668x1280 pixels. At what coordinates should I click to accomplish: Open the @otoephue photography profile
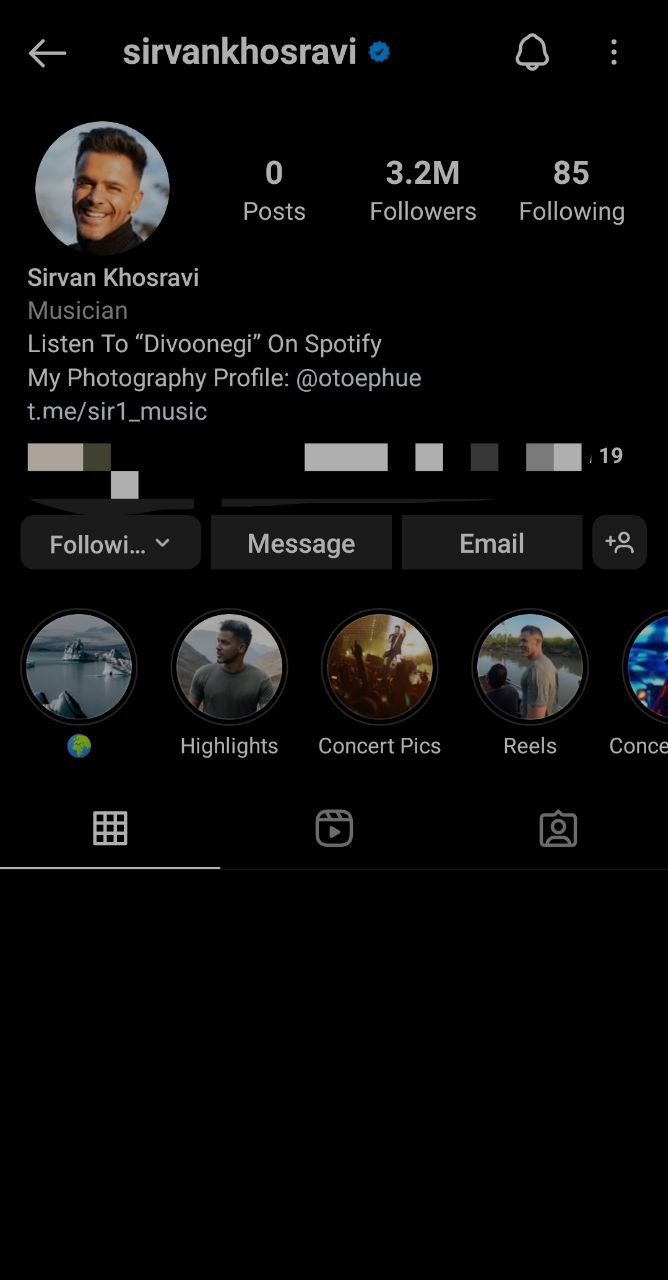pos(358,378)
